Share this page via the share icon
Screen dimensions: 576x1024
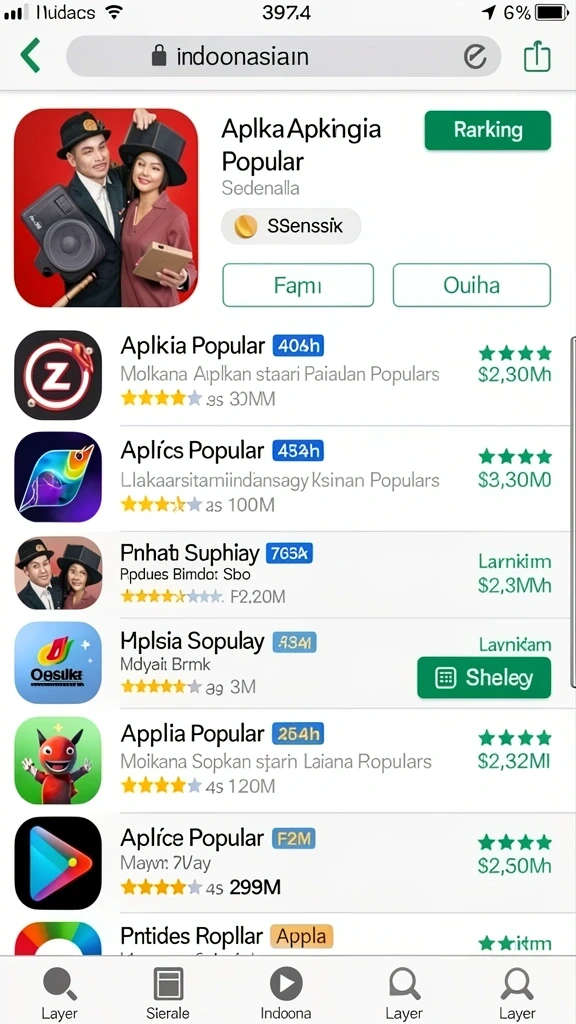(x=537, y=56)
